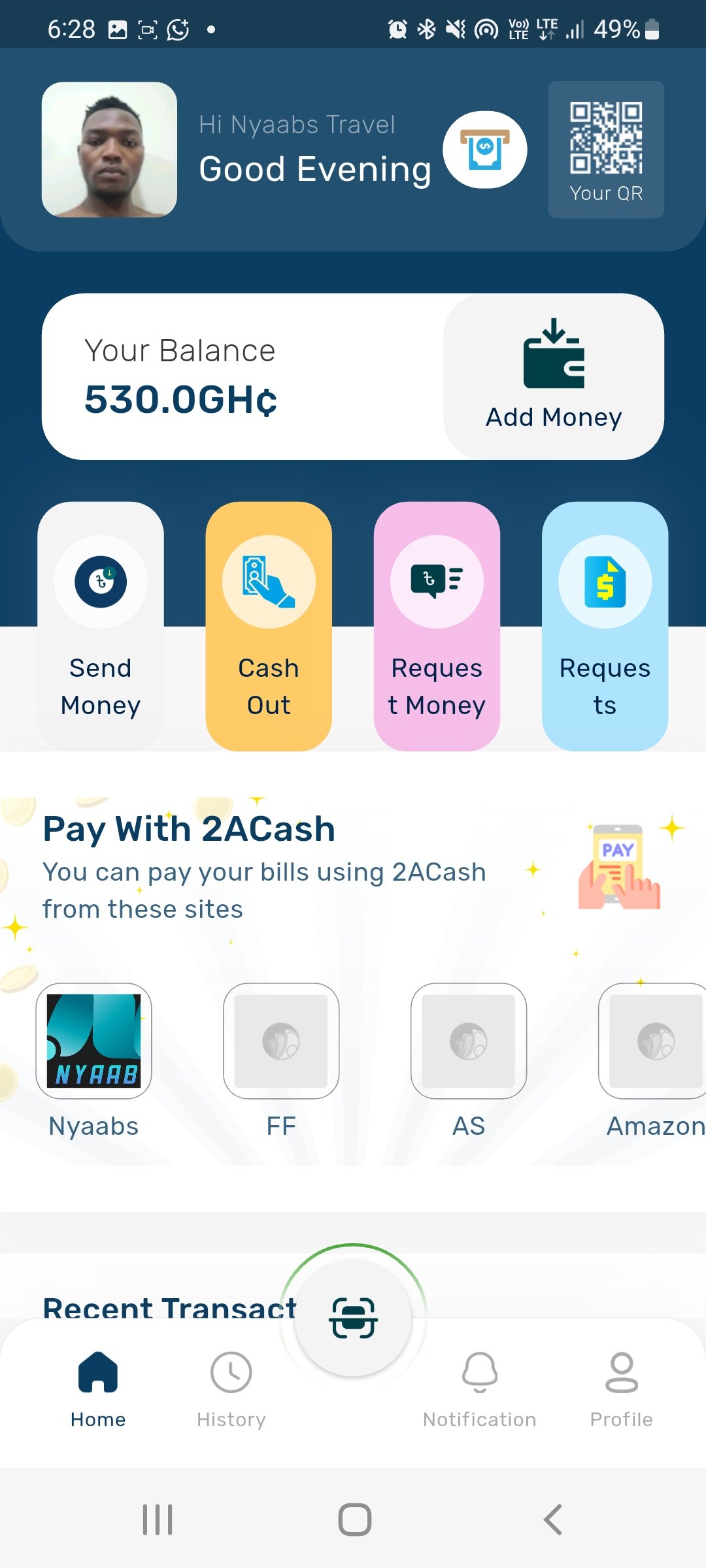
Task: Open the Notification tab
Action: click(479, 1389)
